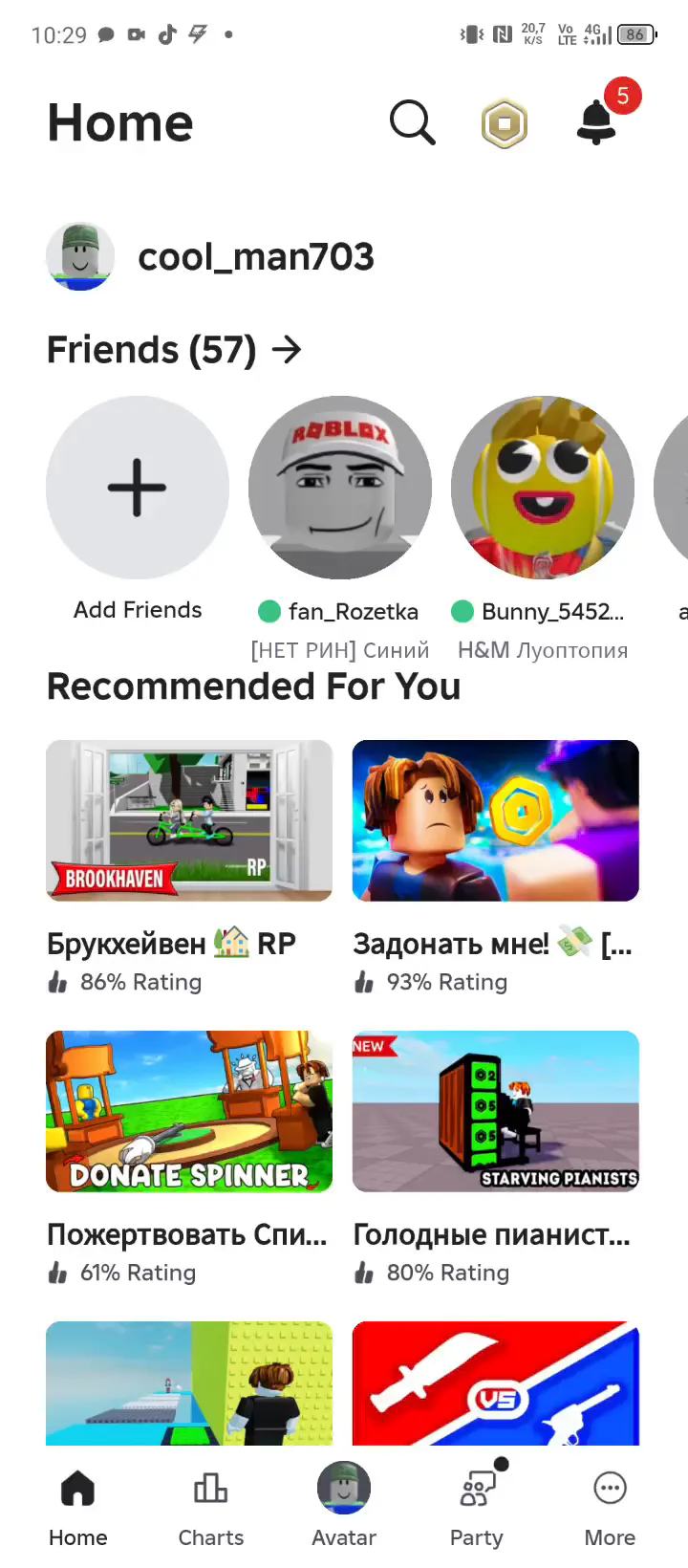Image resolution: width=688 pixels, height=1568 pixels.
Task: Open the Robux balance icon
Action: [505, 124]
